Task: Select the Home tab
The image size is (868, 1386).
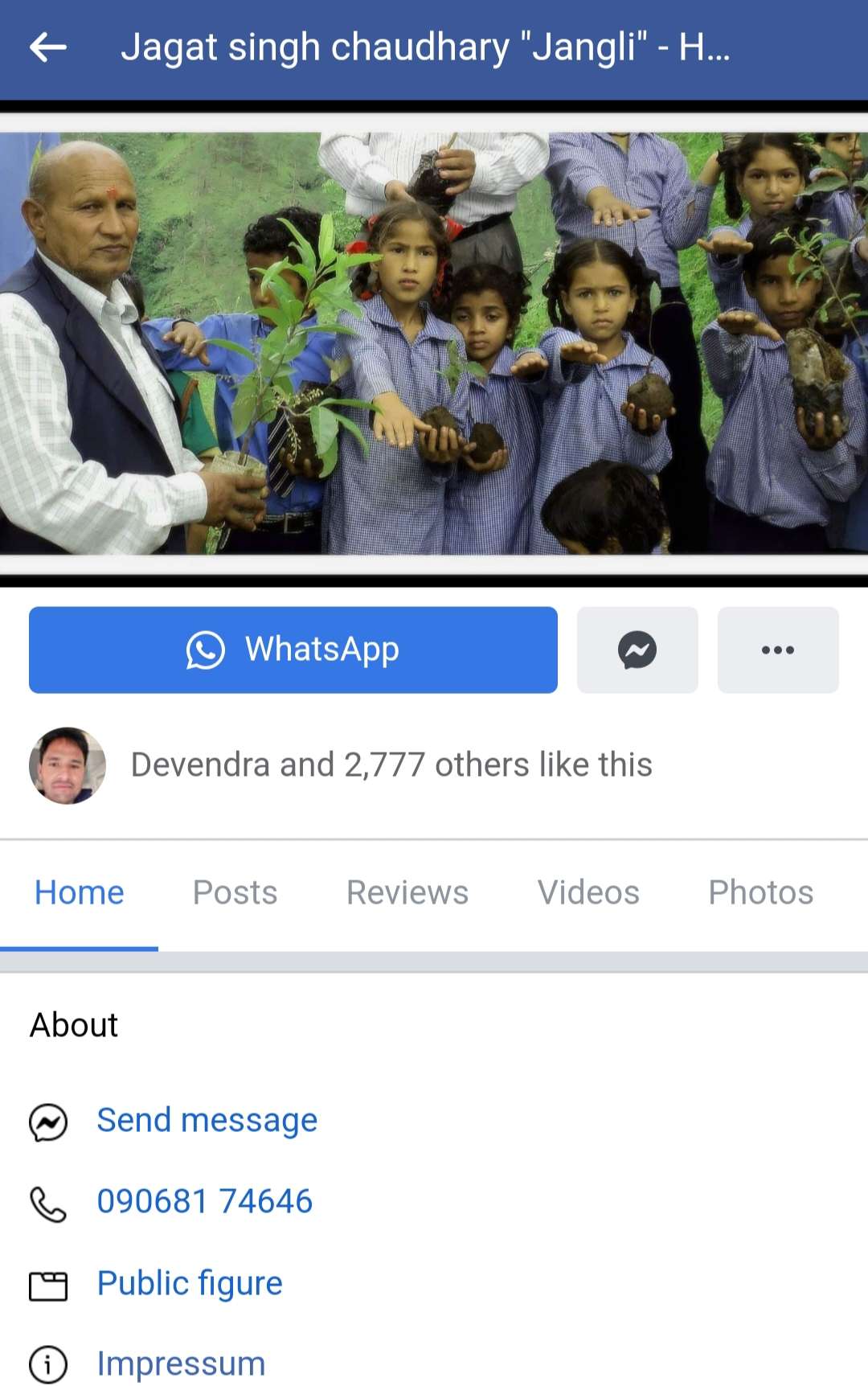Action: point(79,892)
